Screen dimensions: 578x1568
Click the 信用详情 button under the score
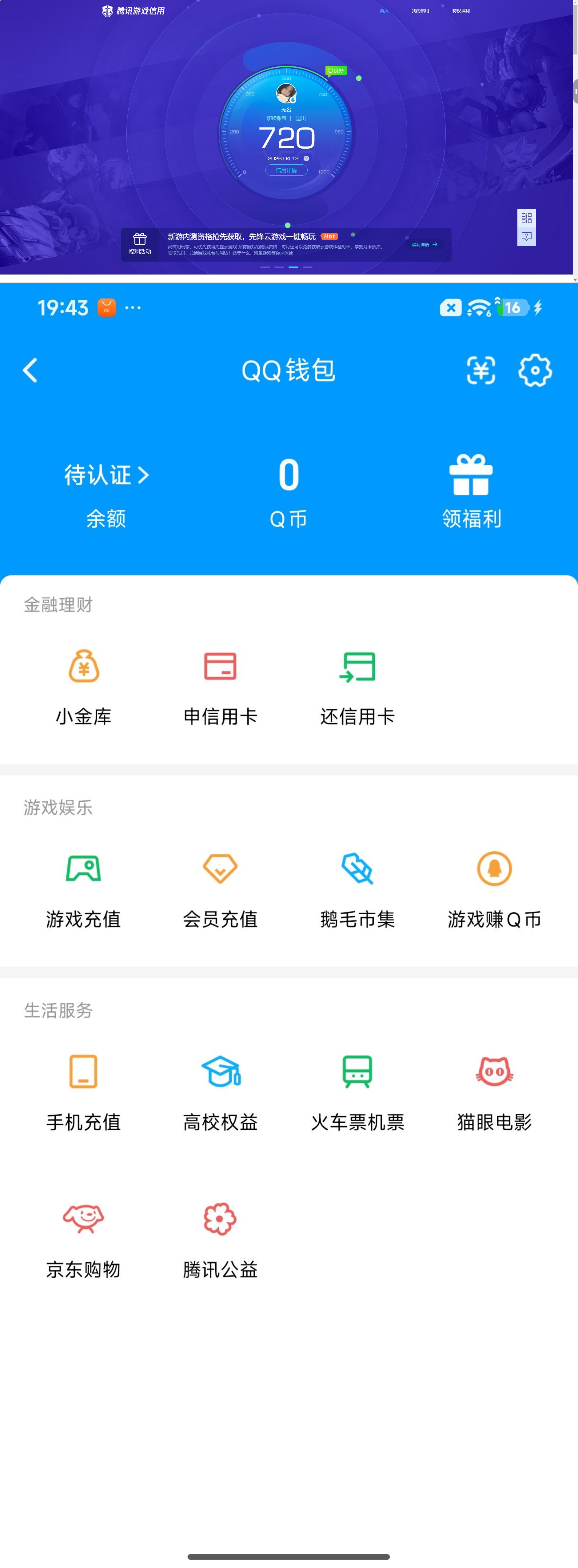pos(286,170)
